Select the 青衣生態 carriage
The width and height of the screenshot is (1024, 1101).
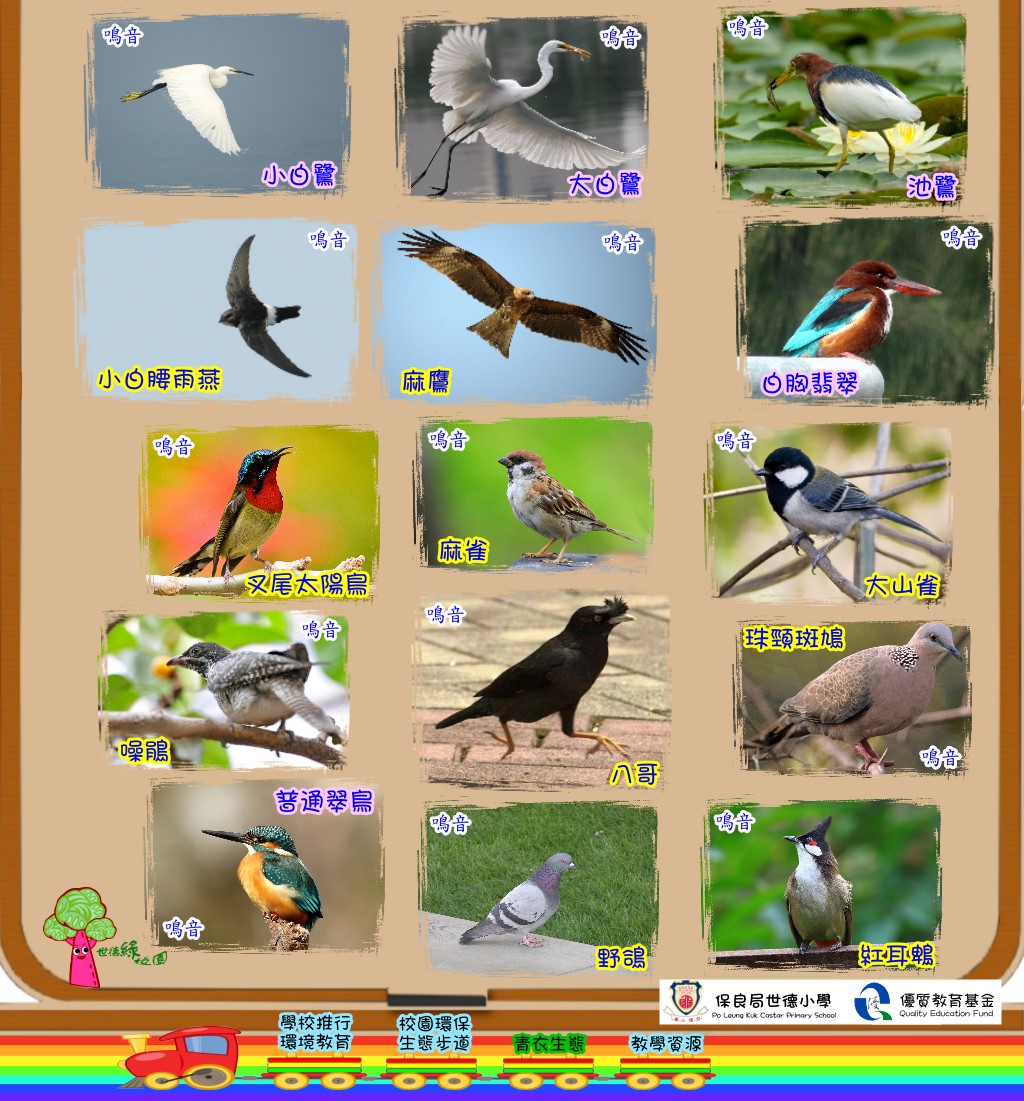(549, 1044)
